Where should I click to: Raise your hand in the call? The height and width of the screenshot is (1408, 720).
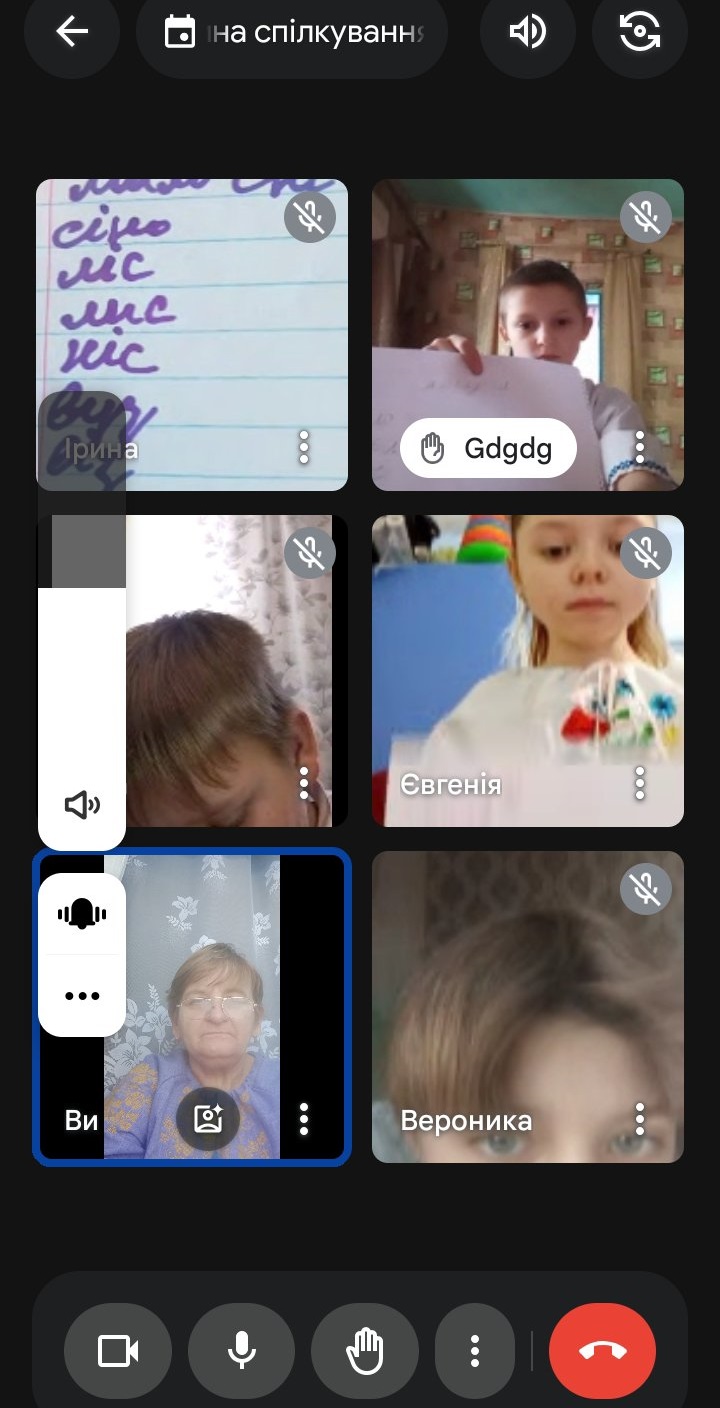[365, 1352]
